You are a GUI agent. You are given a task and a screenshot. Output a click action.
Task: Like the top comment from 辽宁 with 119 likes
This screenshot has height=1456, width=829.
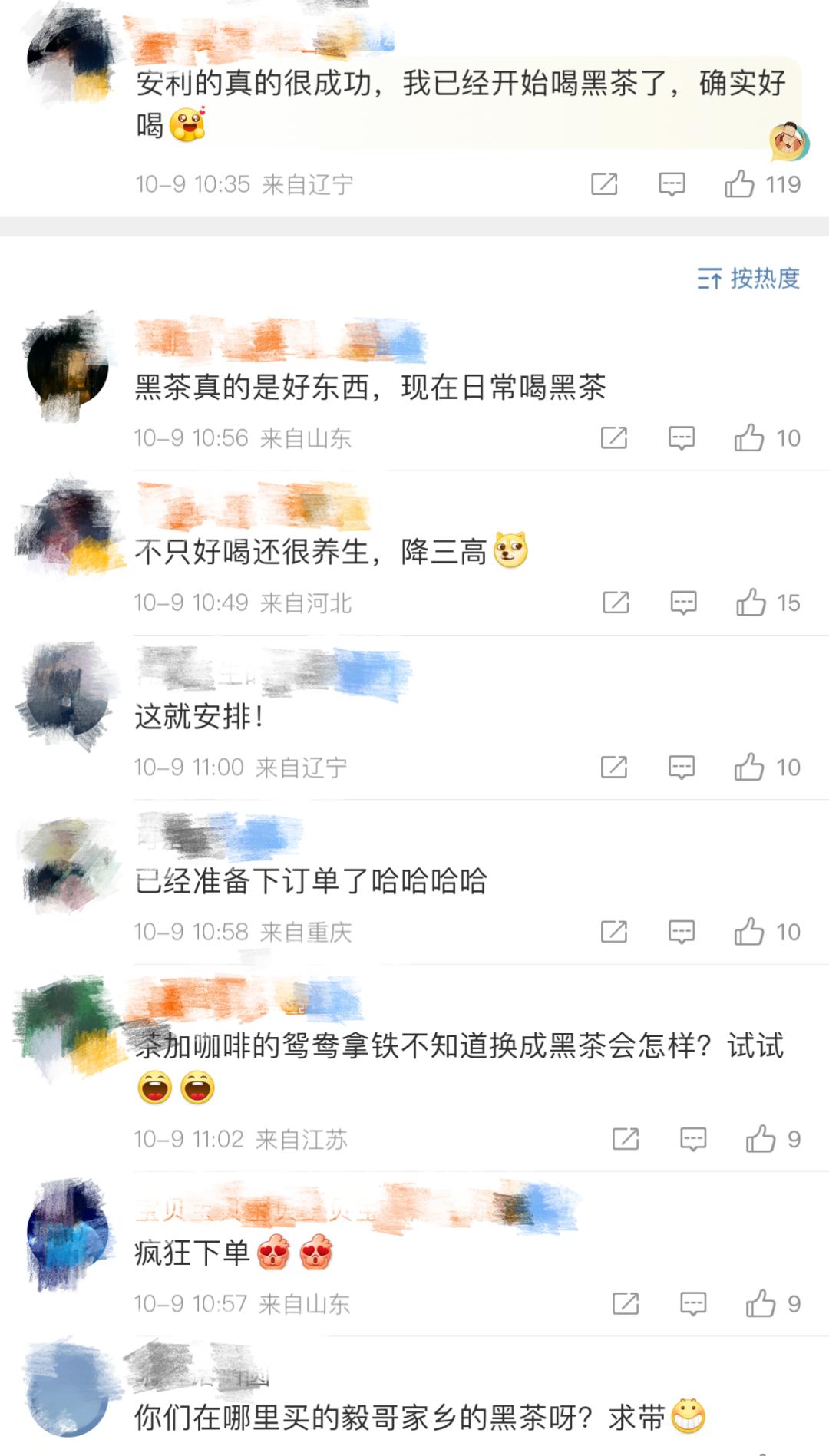[740, 184]
